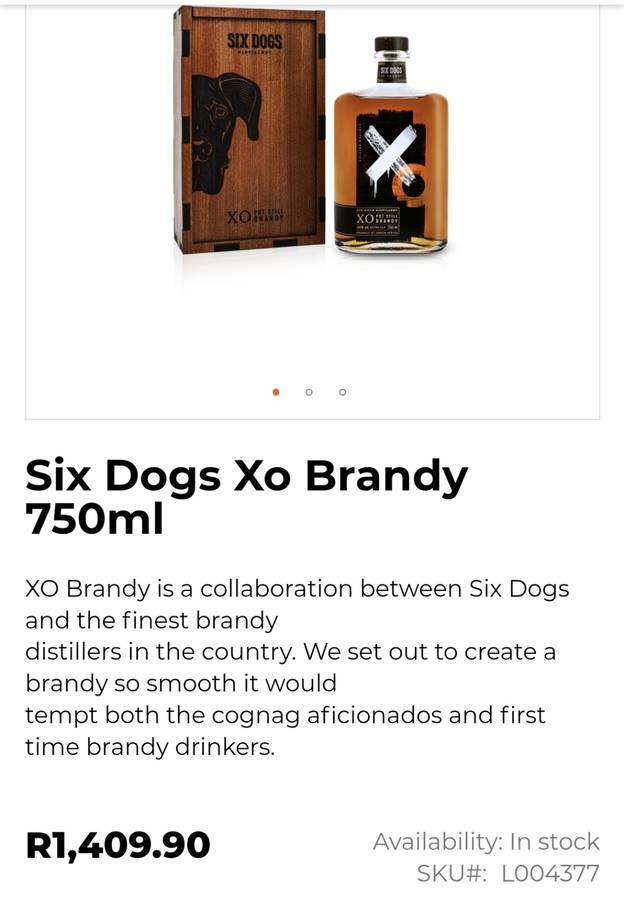Viewport: 624px width, 900px height.
Task: Select the first carousel dot
Action: 276,392
